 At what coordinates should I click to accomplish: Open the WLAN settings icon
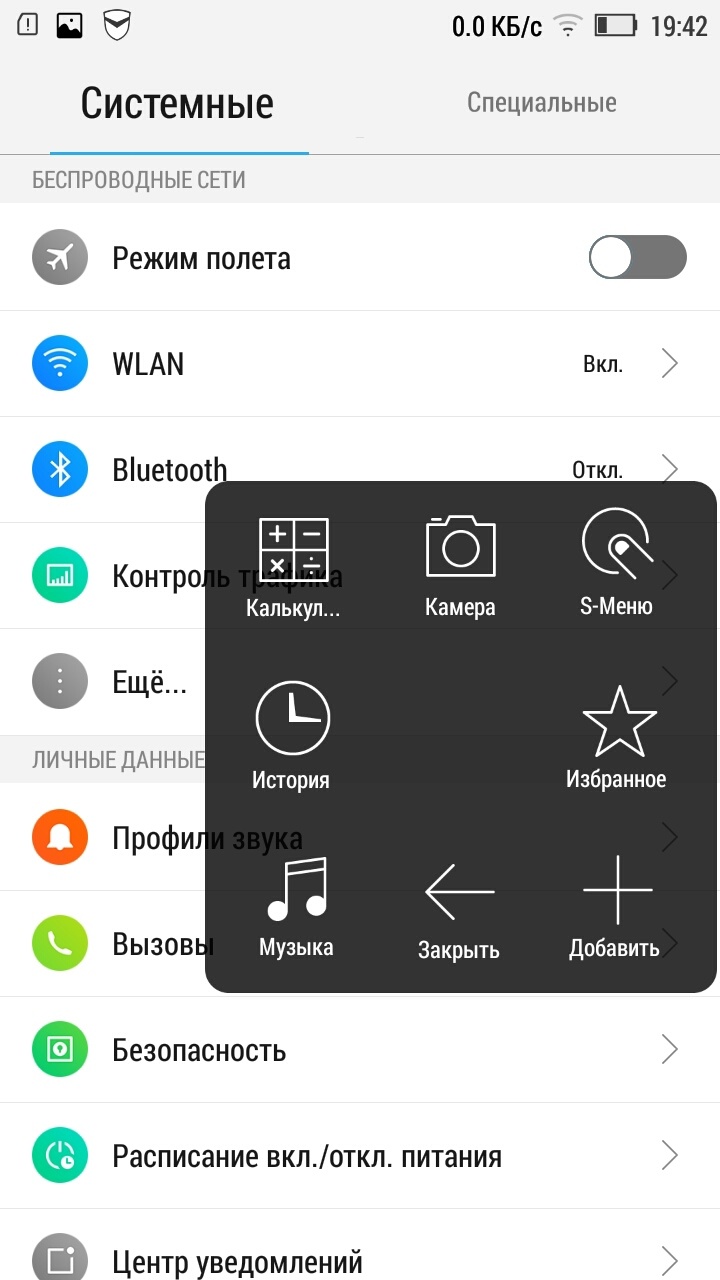[59, 363]
